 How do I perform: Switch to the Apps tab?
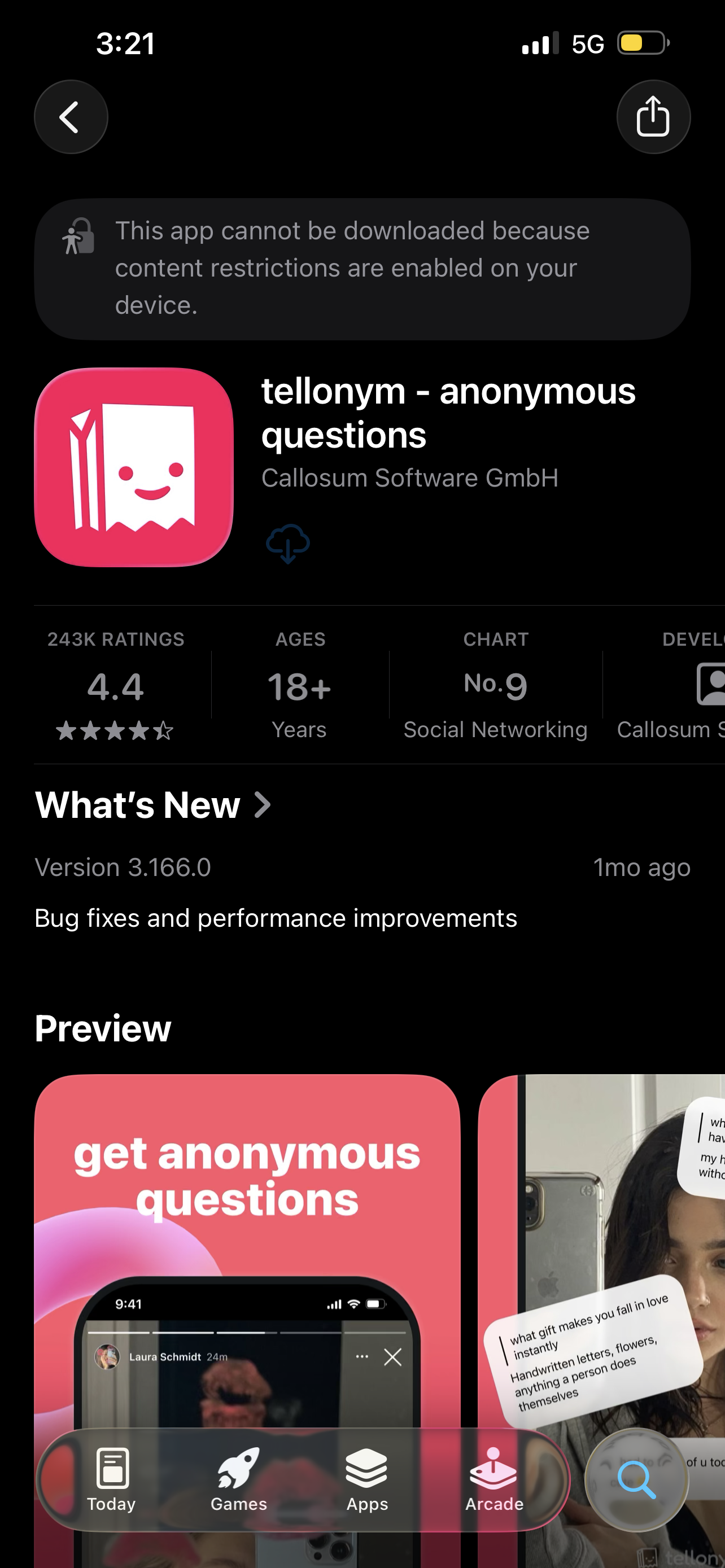tap(367, 1479)
